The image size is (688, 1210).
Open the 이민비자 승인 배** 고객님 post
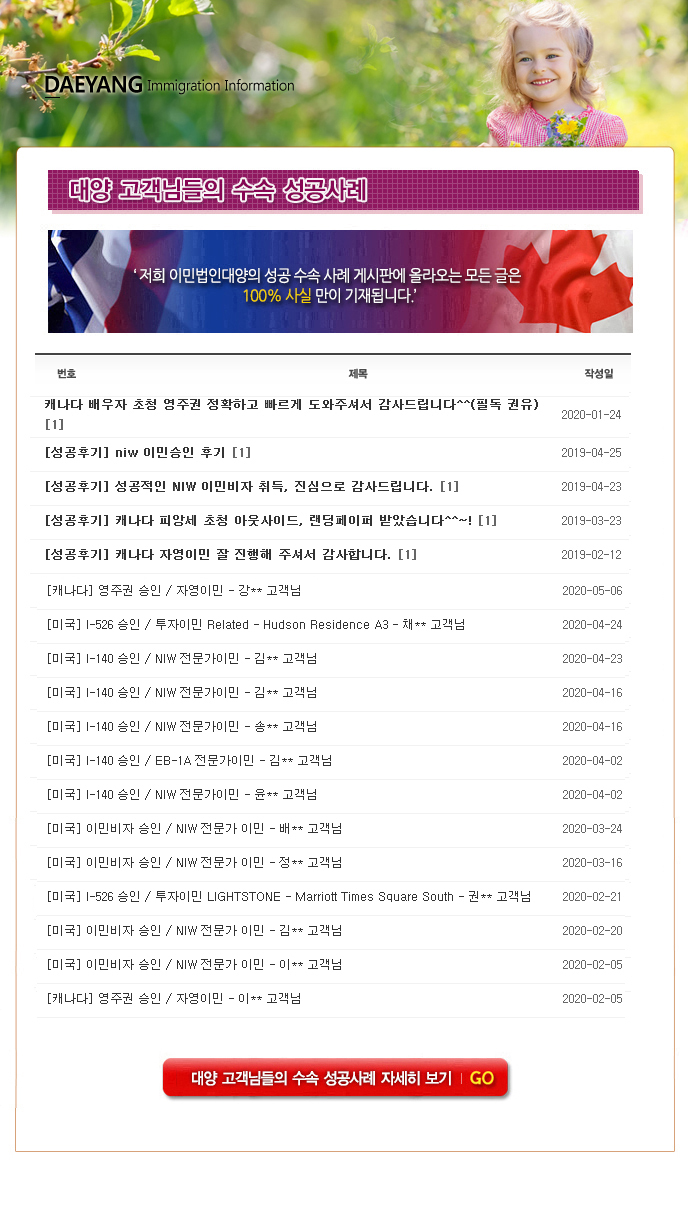(x=194, y=829)
